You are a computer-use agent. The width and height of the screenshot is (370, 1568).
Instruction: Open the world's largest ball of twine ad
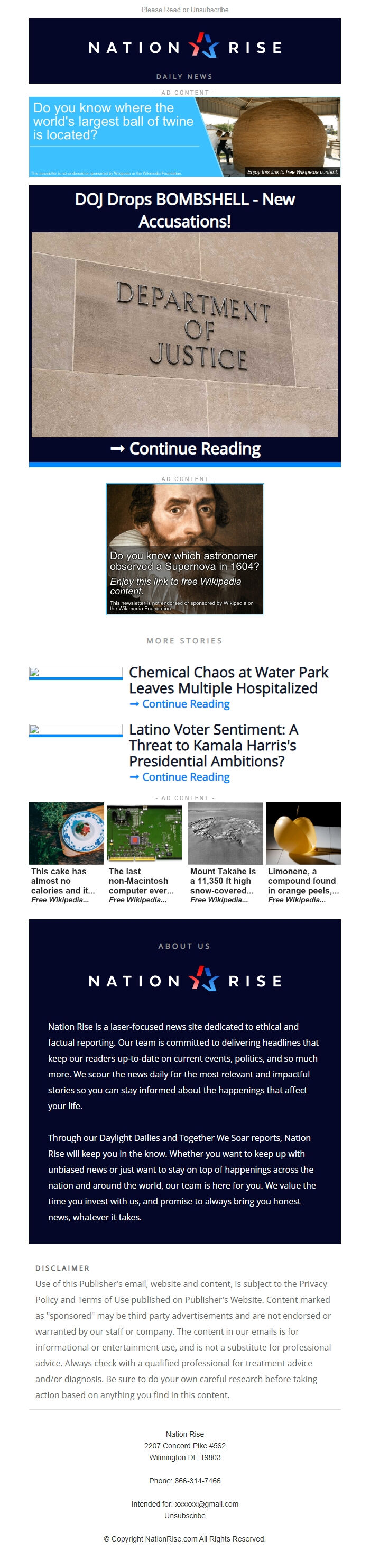click(x=184, y=137)
